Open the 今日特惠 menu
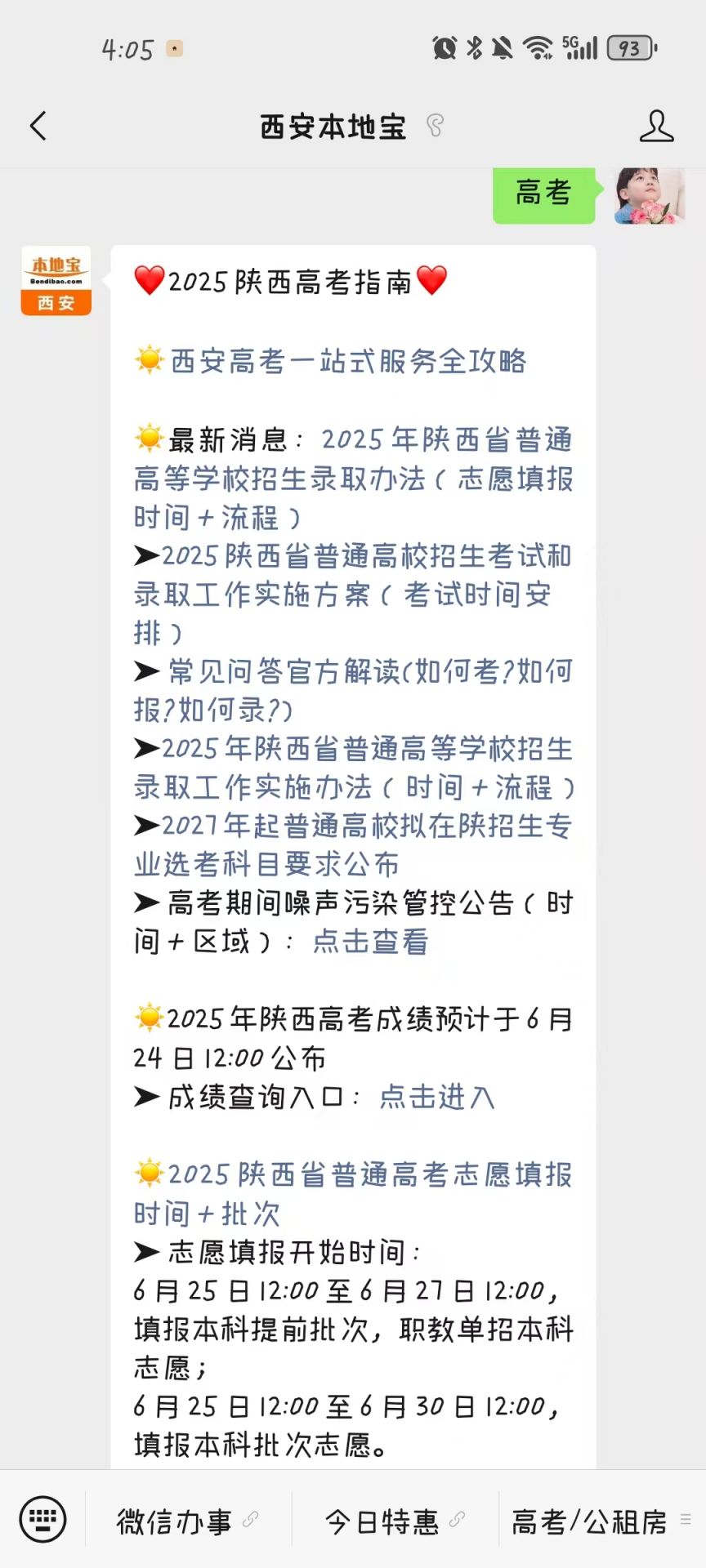 pos(382,1521)
